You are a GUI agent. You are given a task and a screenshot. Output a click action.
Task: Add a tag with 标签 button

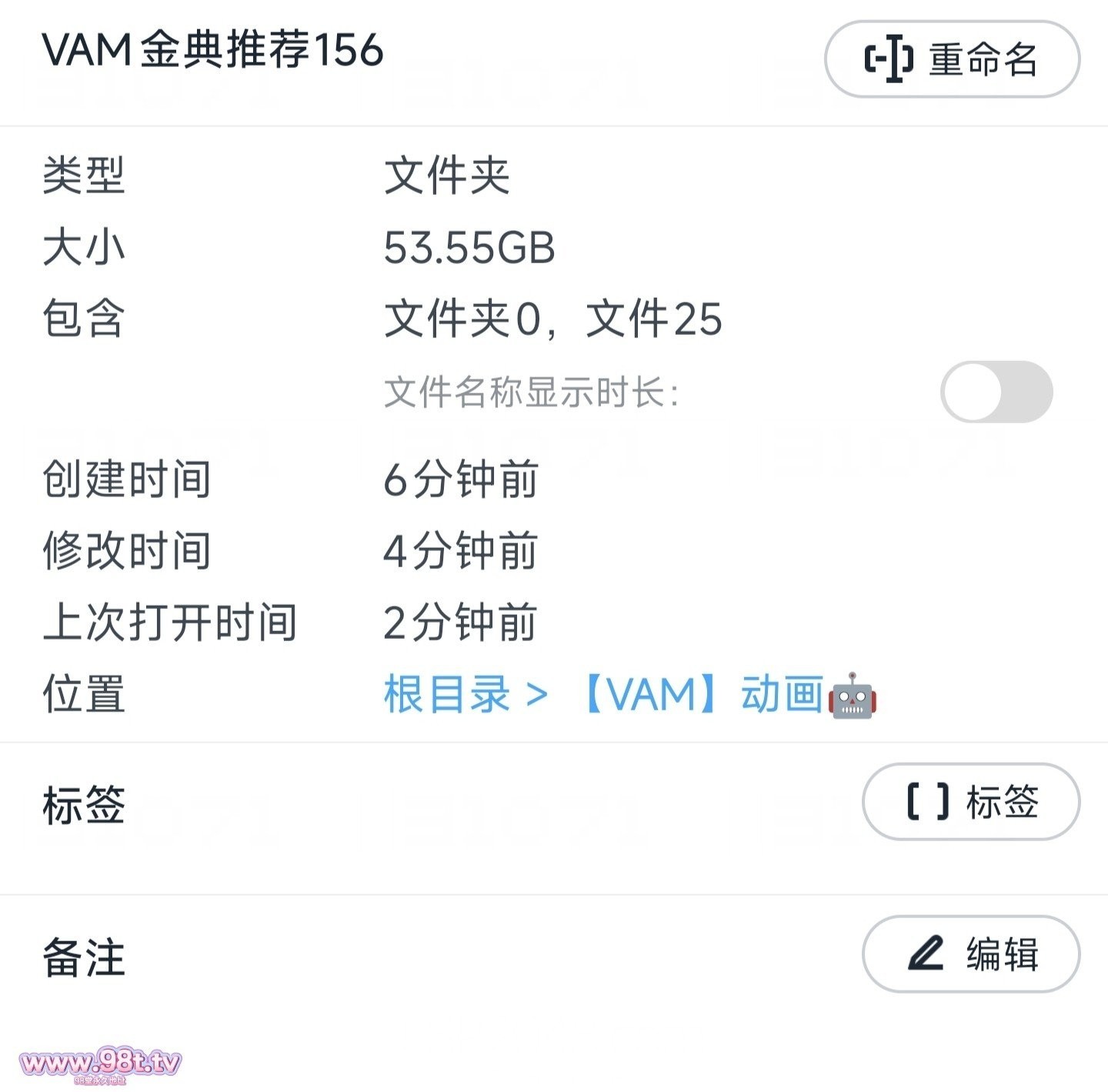971,802
